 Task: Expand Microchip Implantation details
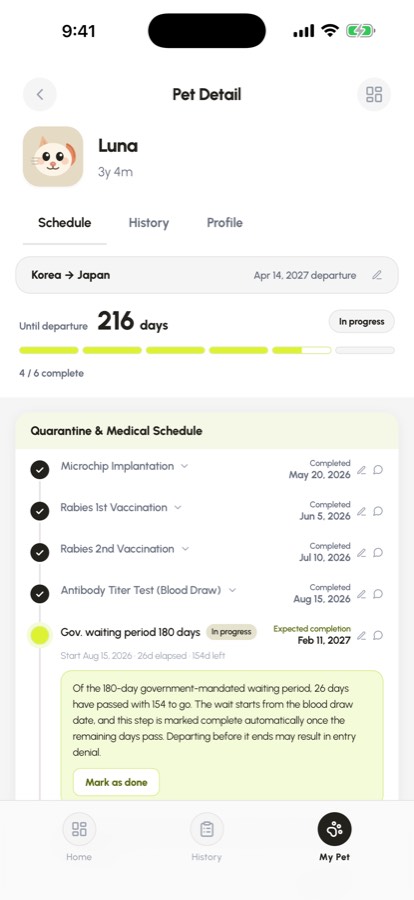184,466
